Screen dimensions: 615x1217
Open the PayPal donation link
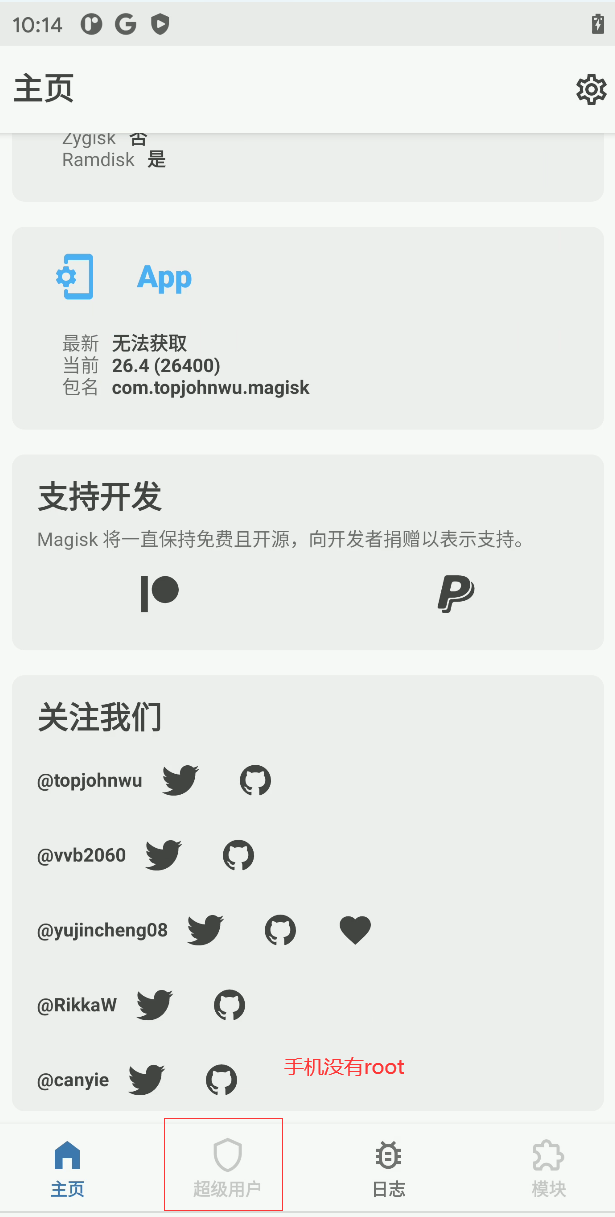pyautogui.click(x=456, y=593)
